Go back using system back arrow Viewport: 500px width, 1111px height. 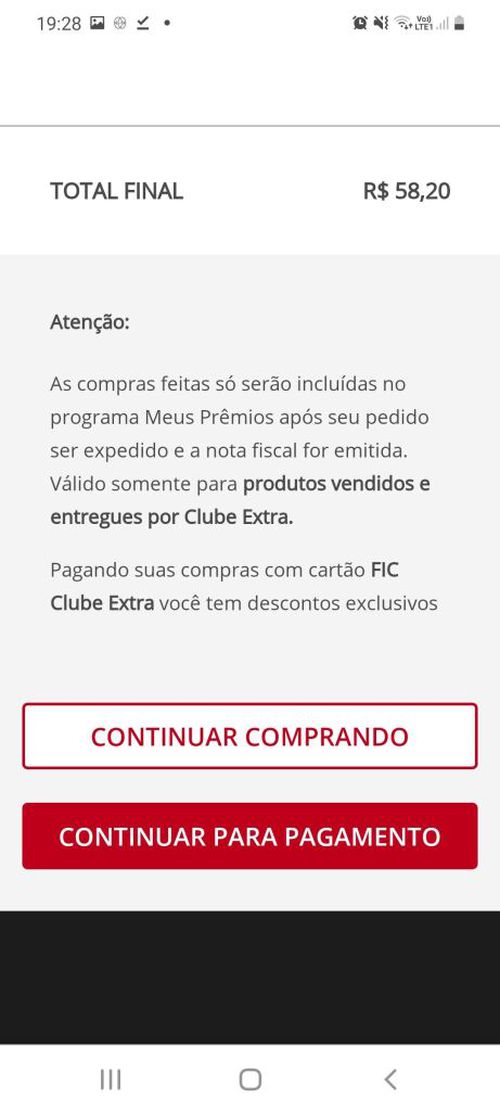[x=390, y=1079]
